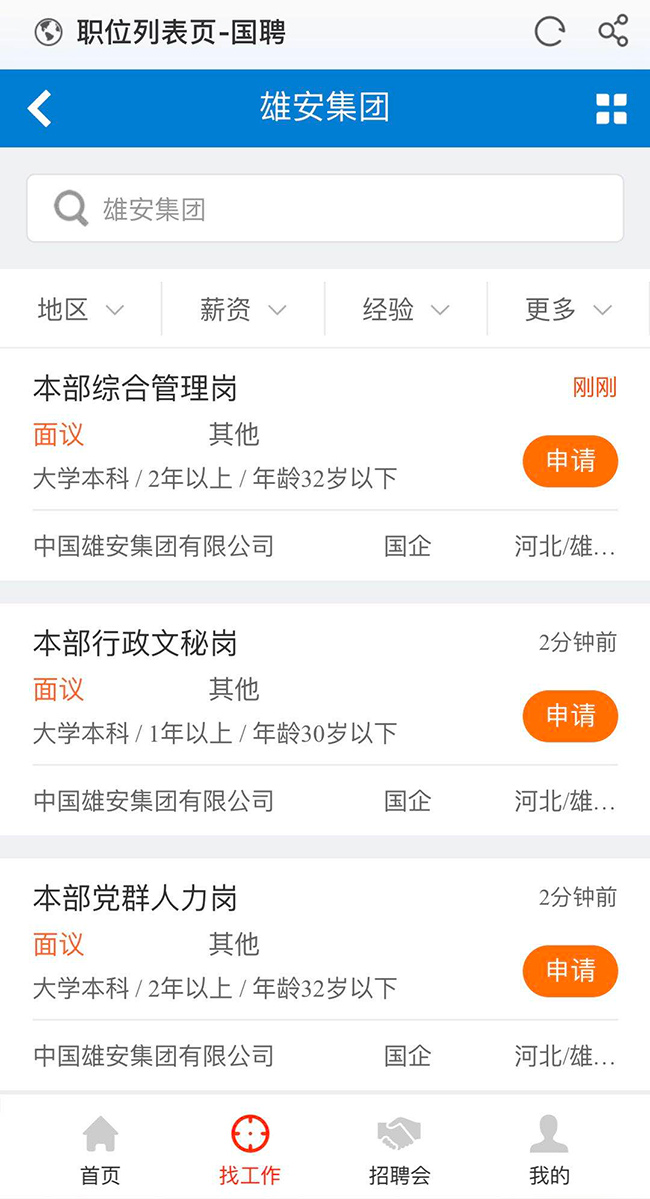Expand the 地区 filter

pyautogui.click(x=81, y=309)
